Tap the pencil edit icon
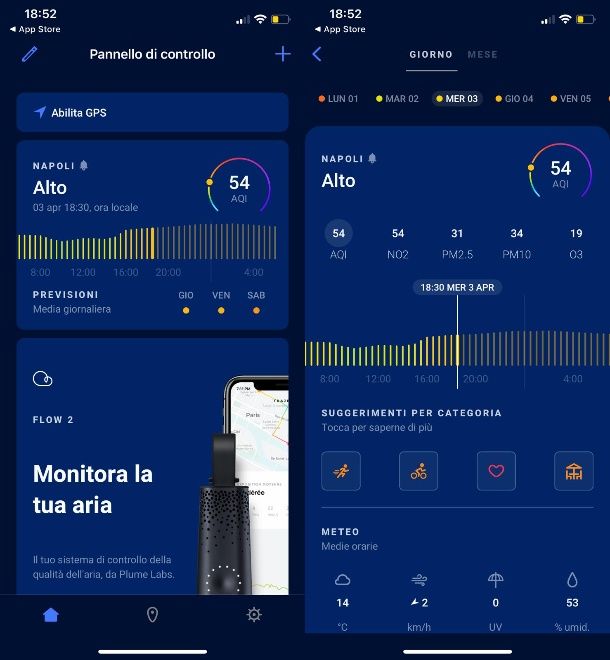610x660 pixels. (x=29, y=54)
